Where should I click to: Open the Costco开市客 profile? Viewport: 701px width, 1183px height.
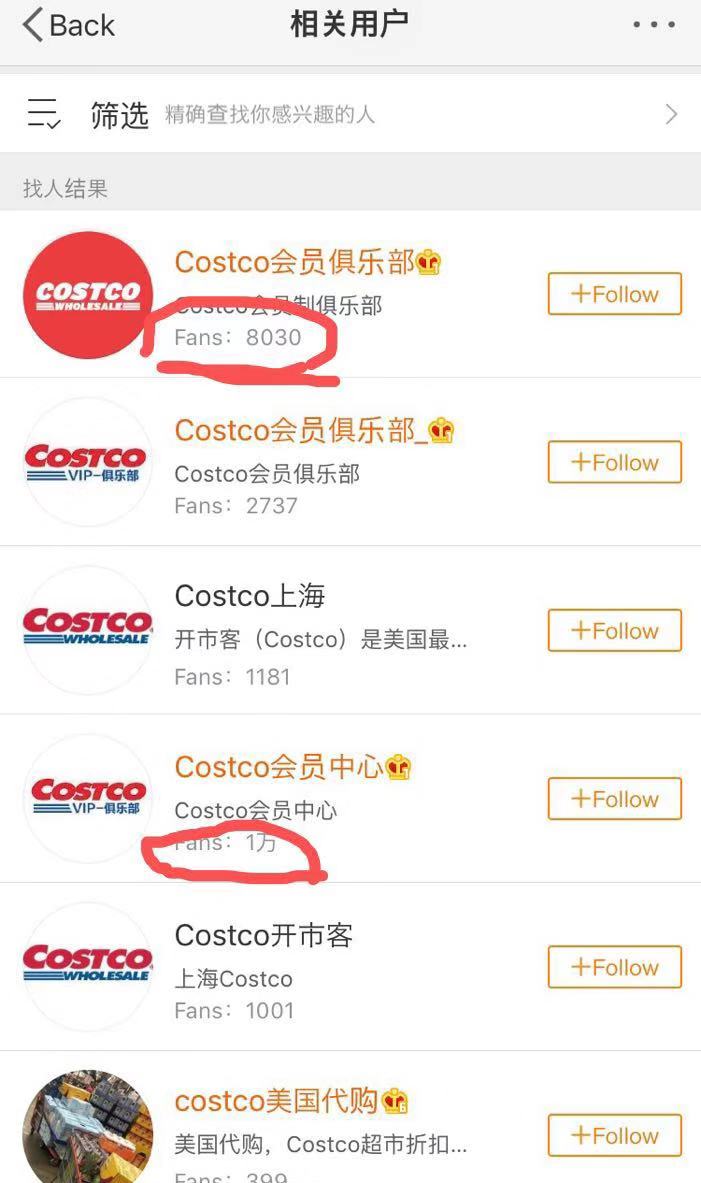pos(264,935)
